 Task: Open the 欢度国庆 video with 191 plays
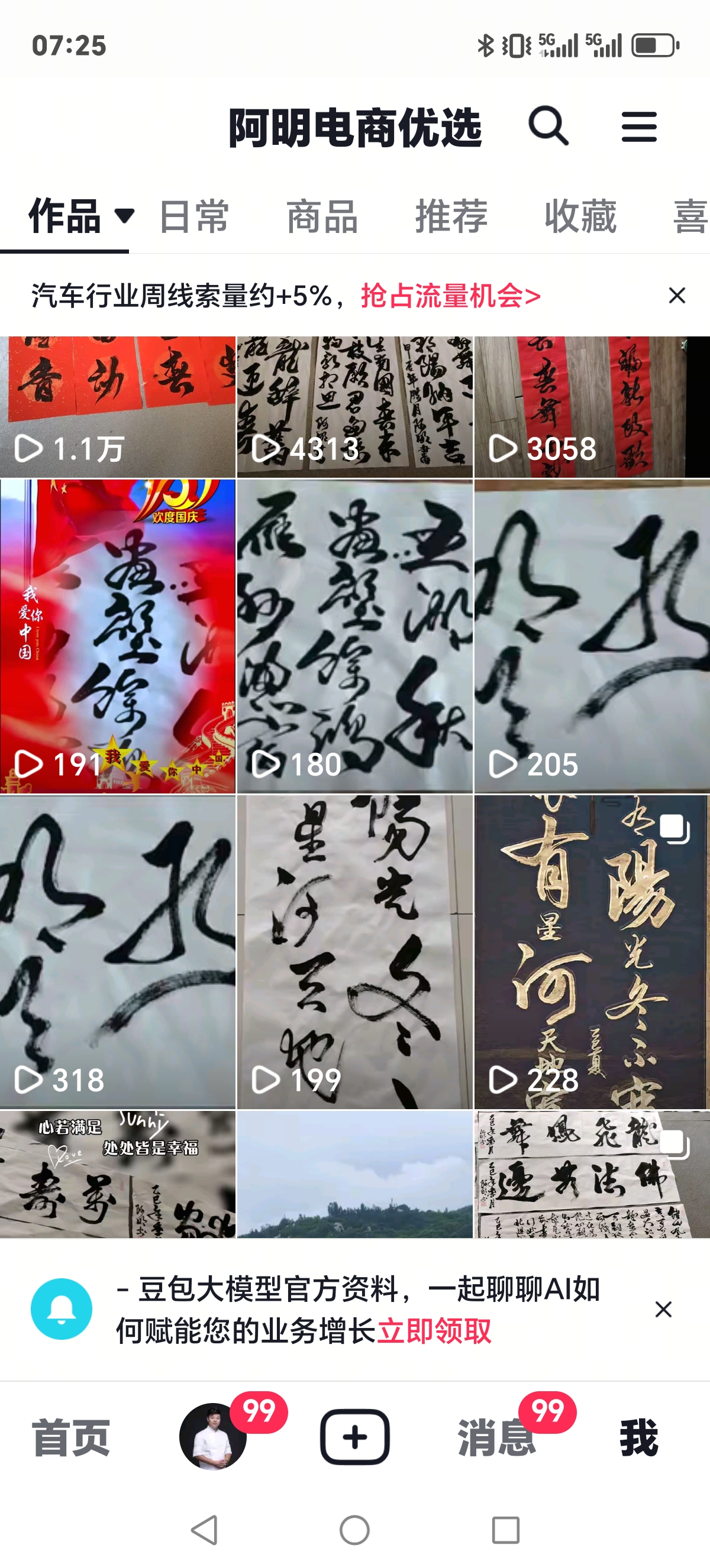pos(118,636)
